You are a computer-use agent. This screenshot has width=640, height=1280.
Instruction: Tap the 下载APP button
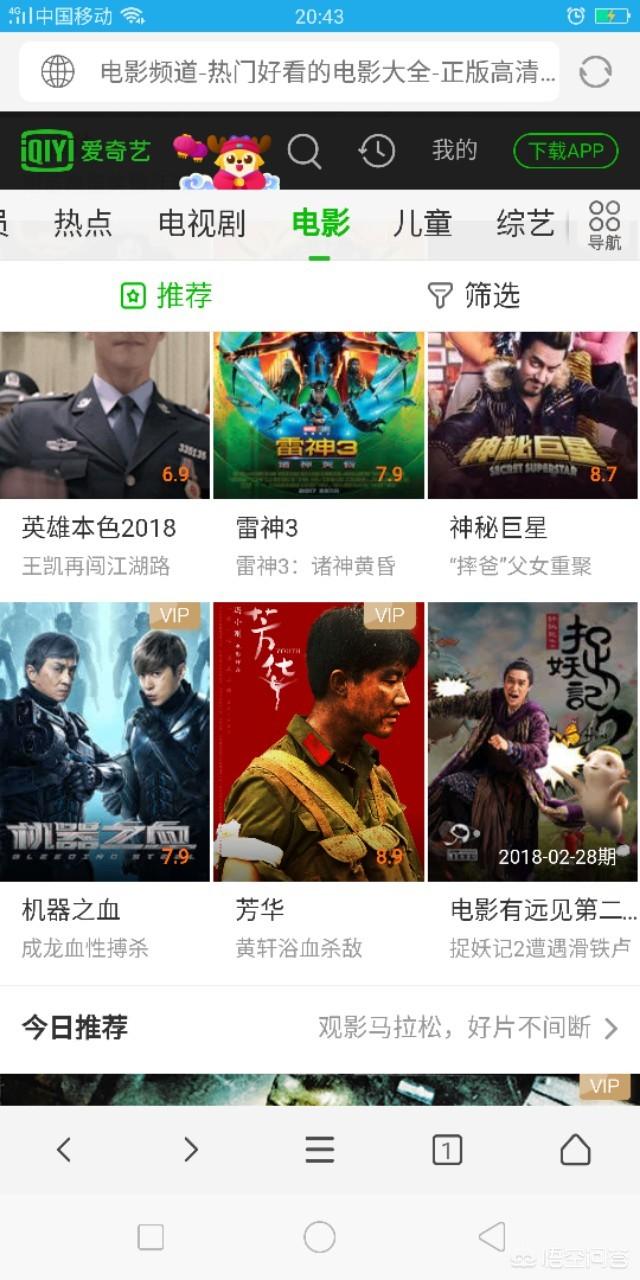point(566,151)
